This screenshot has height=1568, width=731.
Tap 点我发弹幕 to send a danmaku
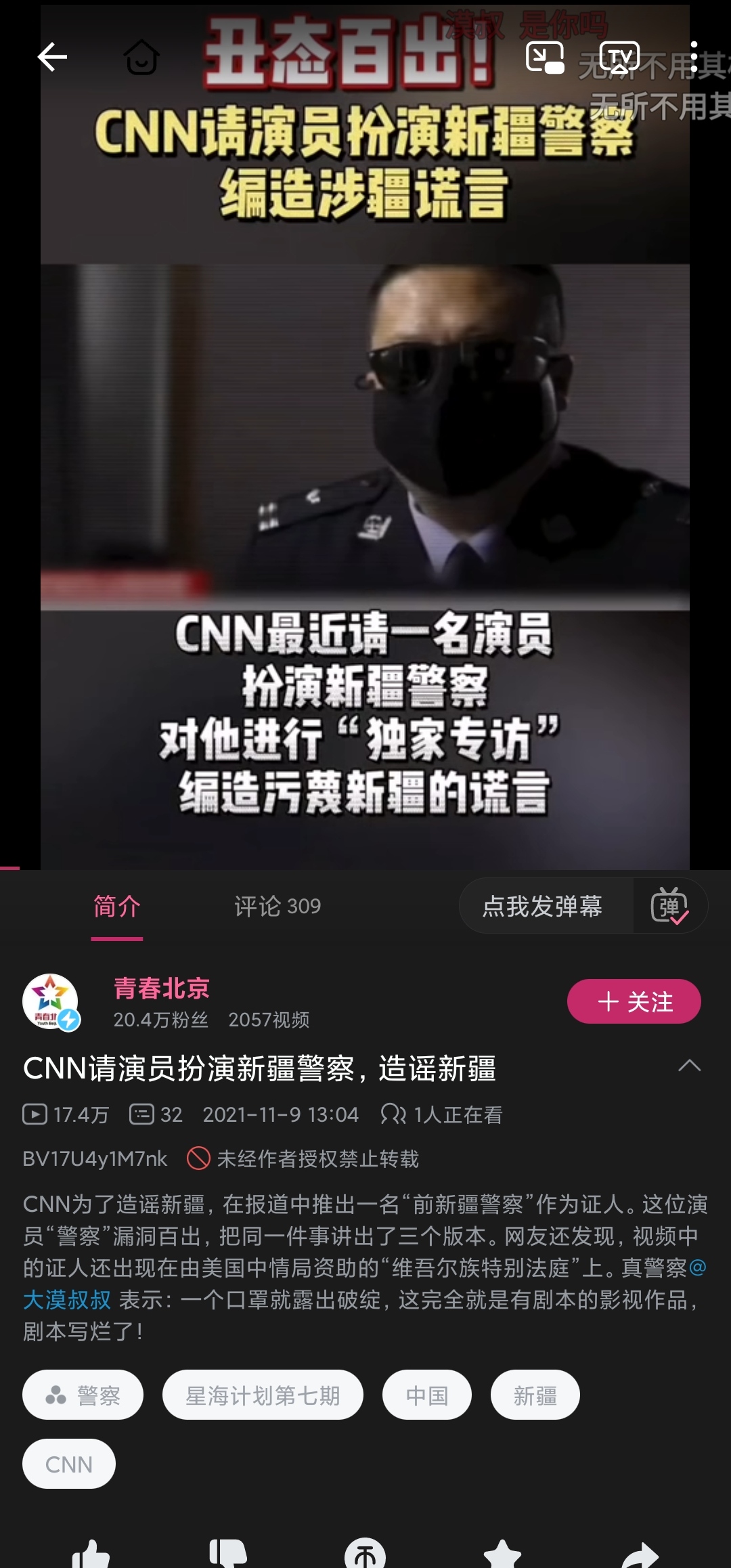click(543, 906)
